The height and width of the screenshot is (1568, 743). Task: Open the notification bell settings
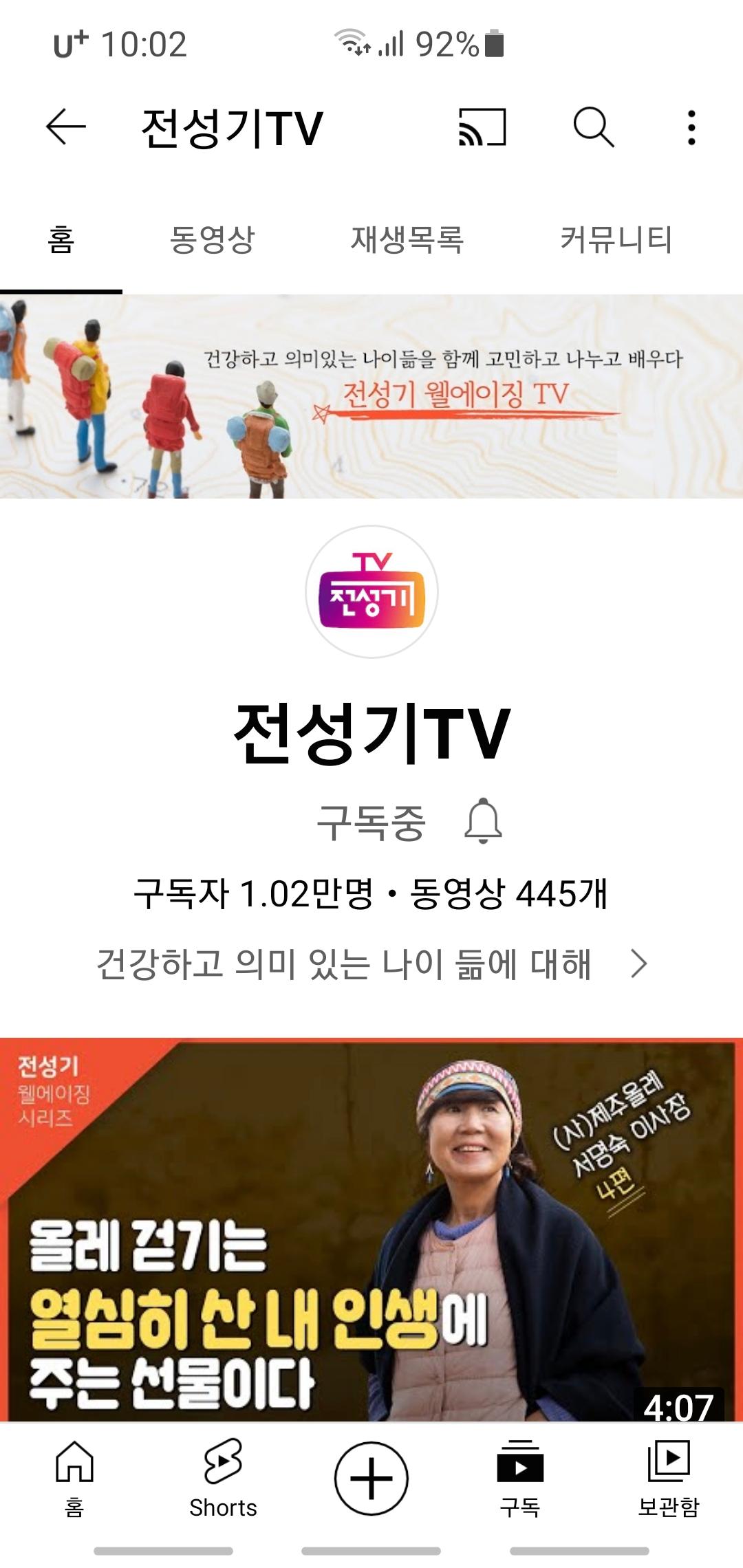point(484,821)
